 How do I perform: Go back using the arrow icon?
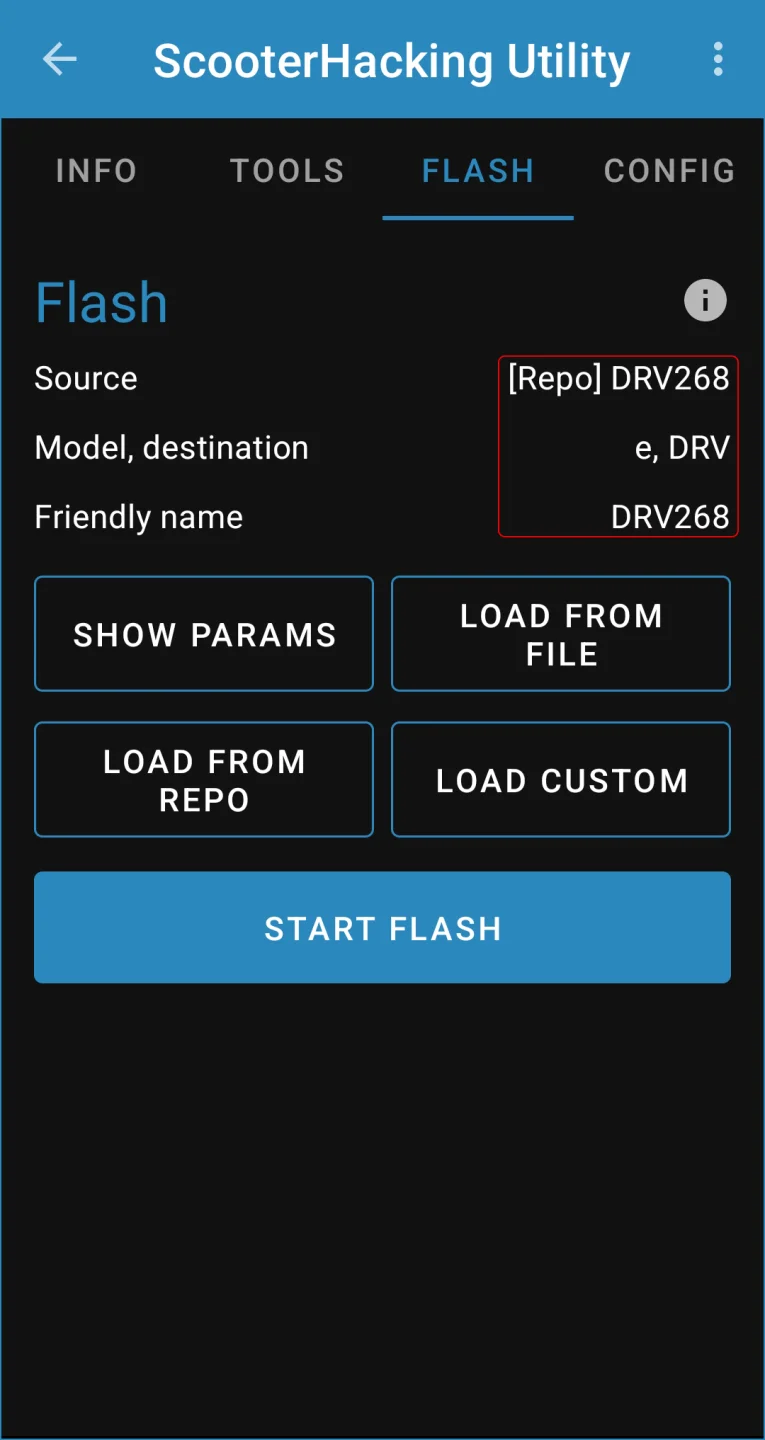[59, 60]
